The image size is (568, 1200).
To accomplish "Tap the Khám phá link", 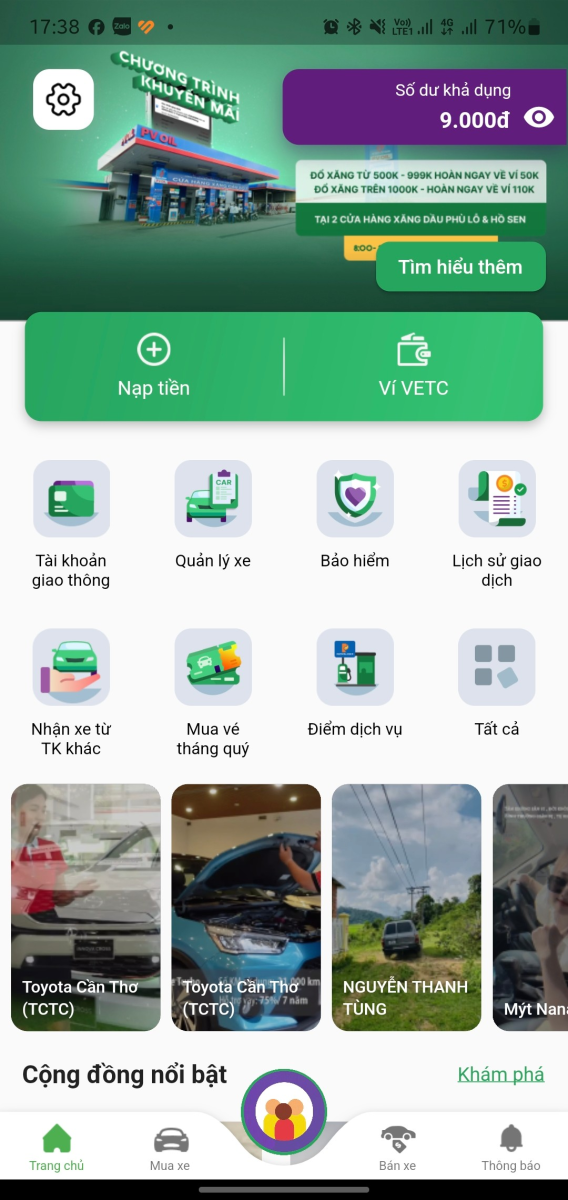I will [501, 1074].
